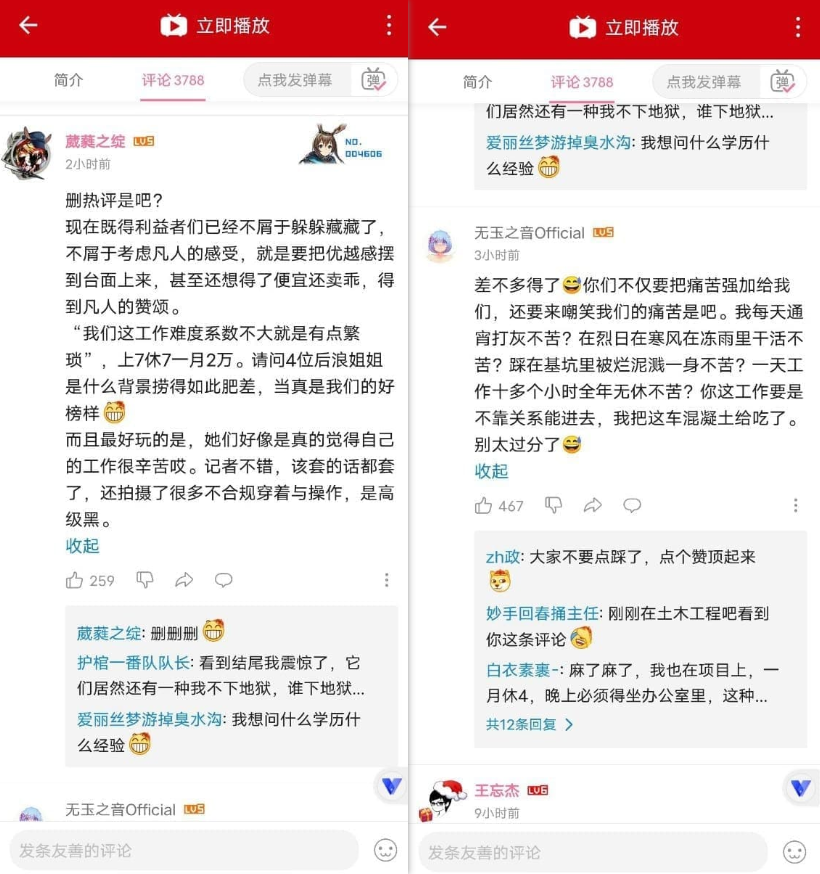Dislike 戴蕤之绽's comment
Viewport: 820px width, 874px height.
[x=145, y=580]
